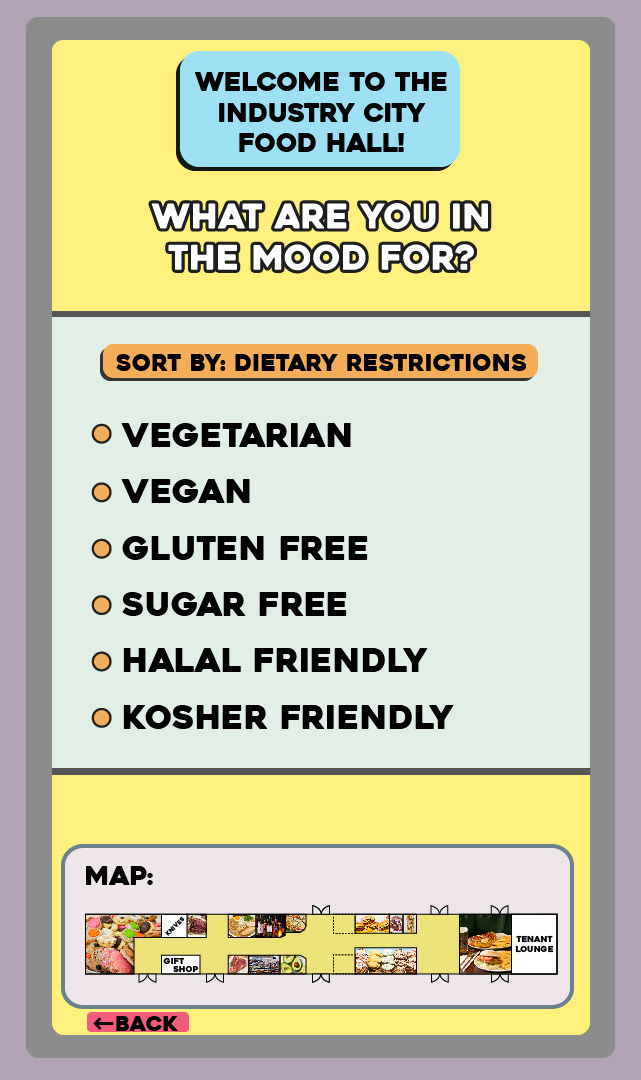641x1080 pixels.
Task: Select the Vegetarian option
Action: point(222,435)
